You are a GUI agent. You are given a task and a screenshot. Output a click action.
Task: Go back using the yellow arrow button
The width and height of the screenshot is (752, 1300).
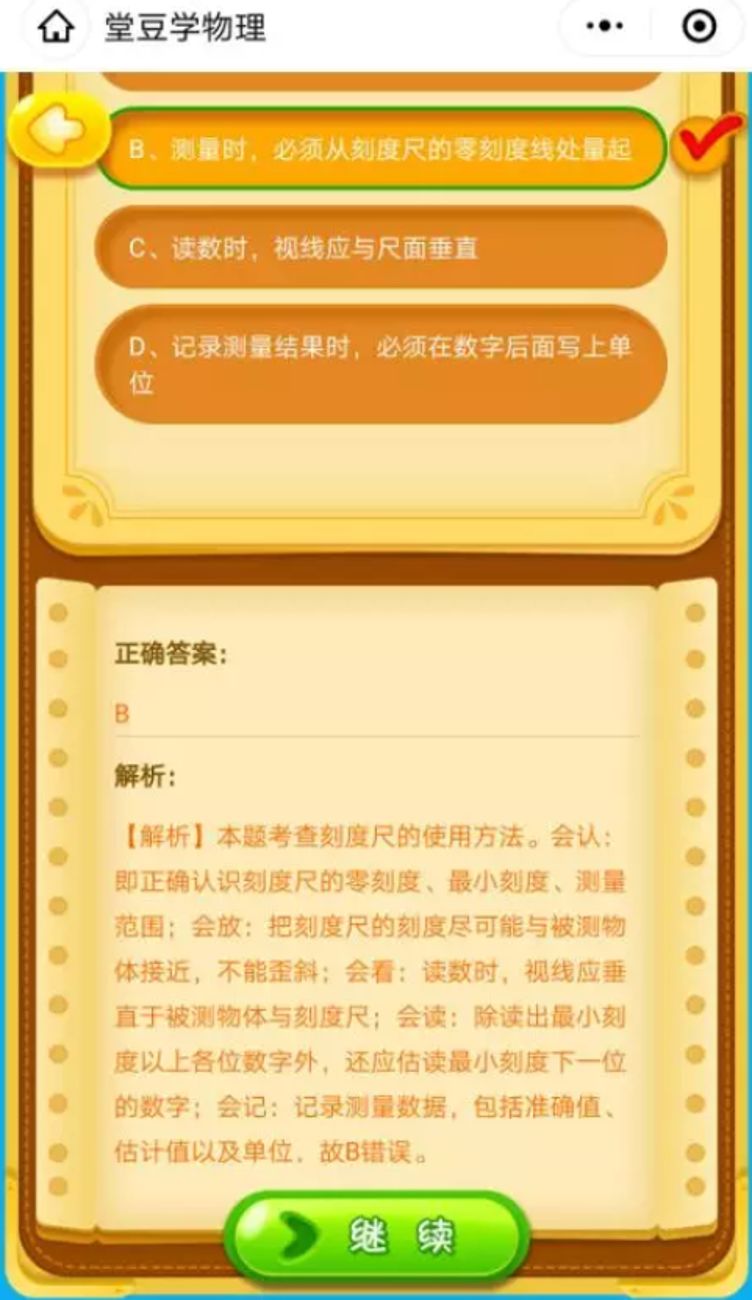point(58,131)
